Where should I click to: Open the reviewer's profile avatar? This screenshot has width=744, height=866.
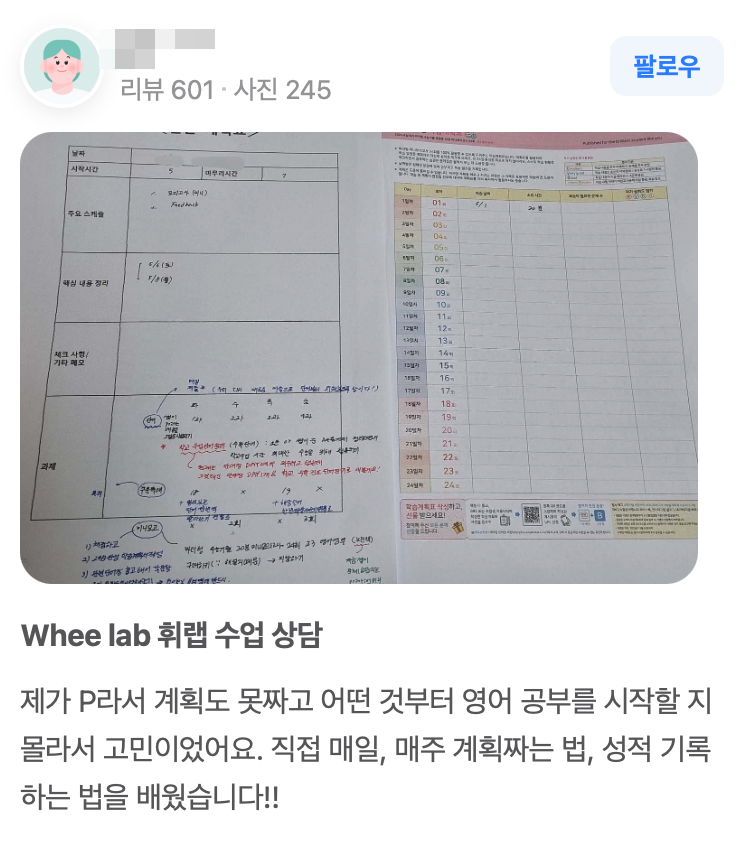pyautogui.click(x=62, y=67)
